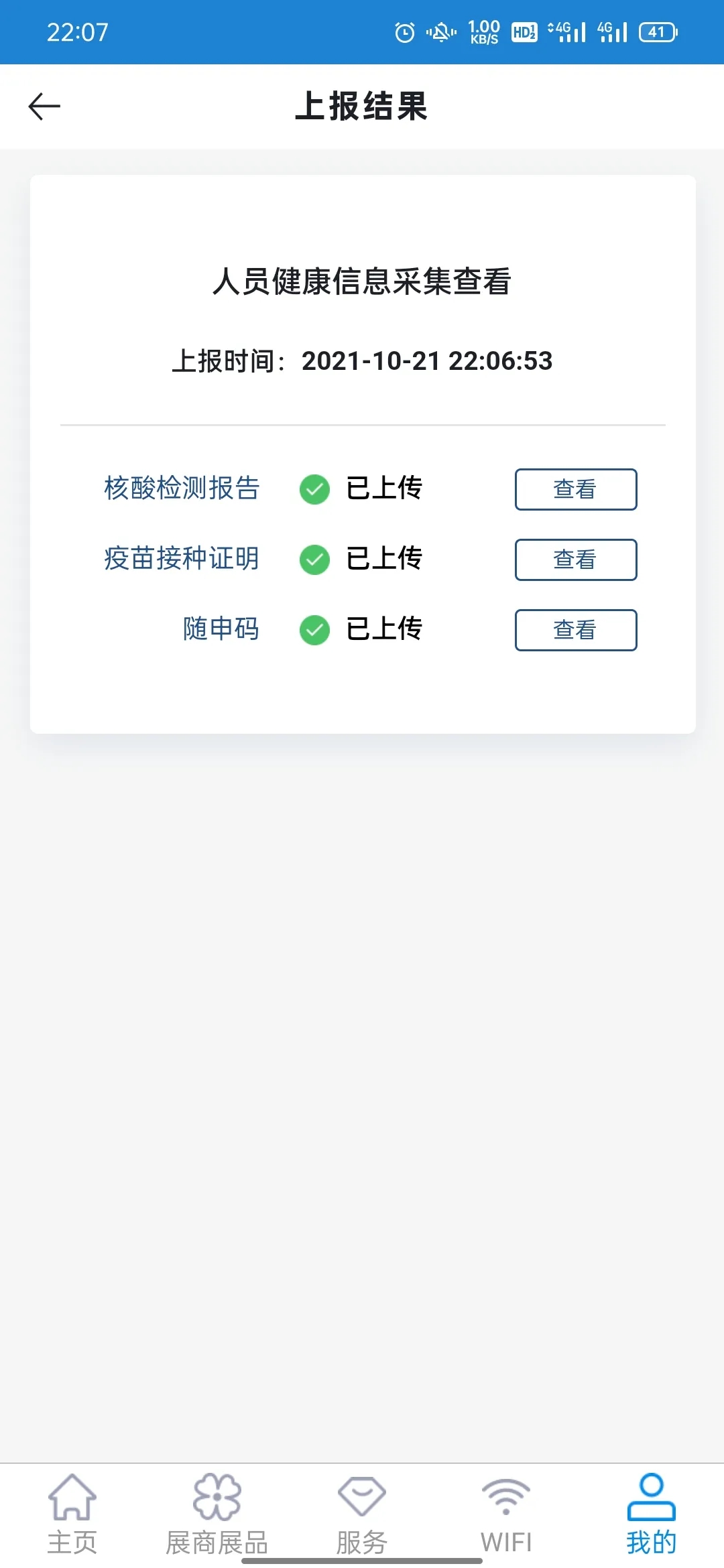Tap the back arrow on 上报结果 page
Image resolution: width=724 pixels, height=1568 pixels.
[x=44, y=106]
